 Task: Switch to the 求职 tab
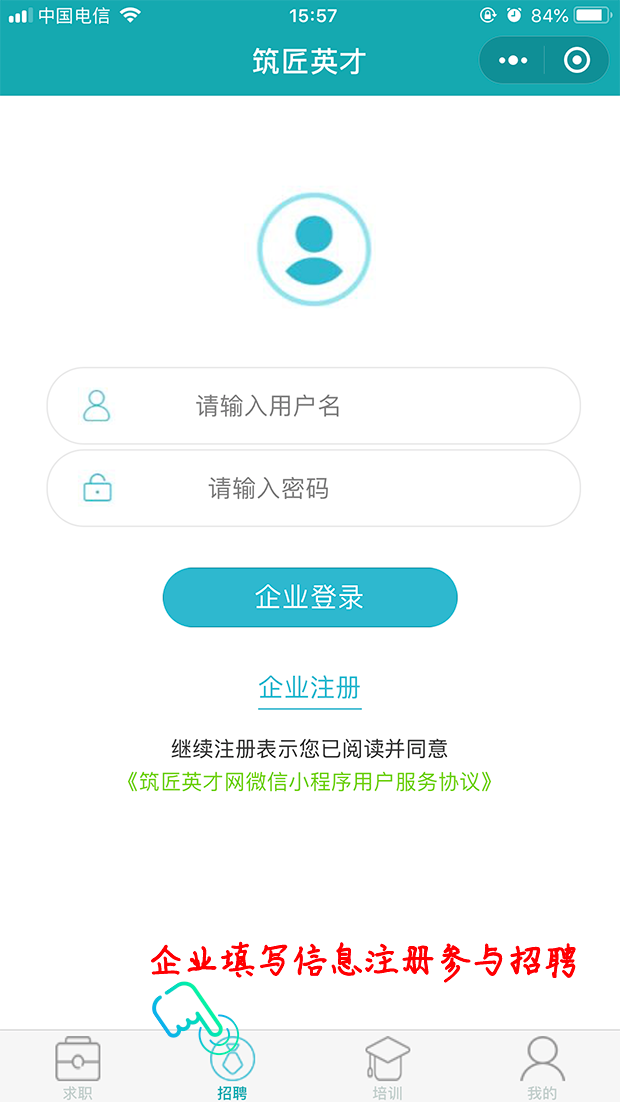77,1068
